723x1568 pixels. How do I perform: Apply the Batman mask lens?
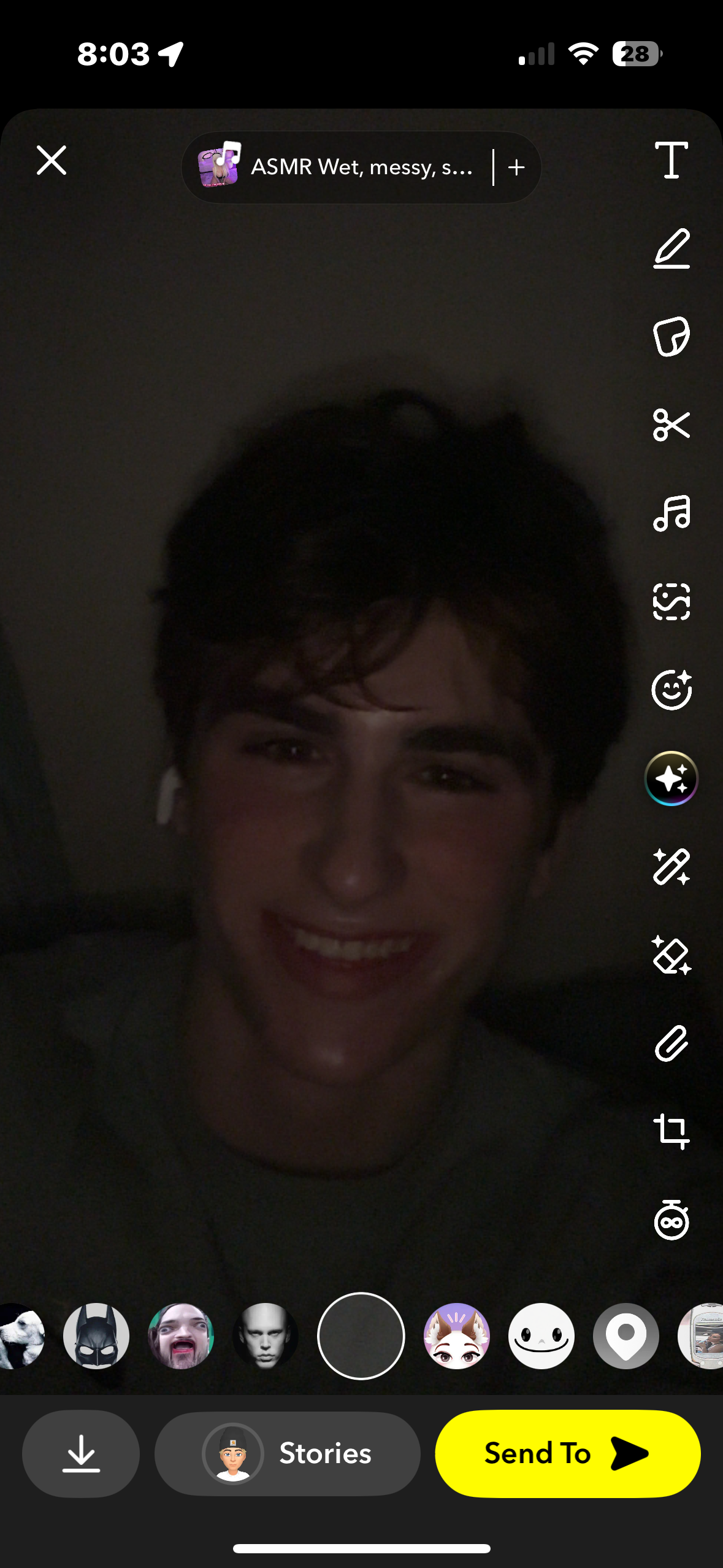[x=96, y=1335]
